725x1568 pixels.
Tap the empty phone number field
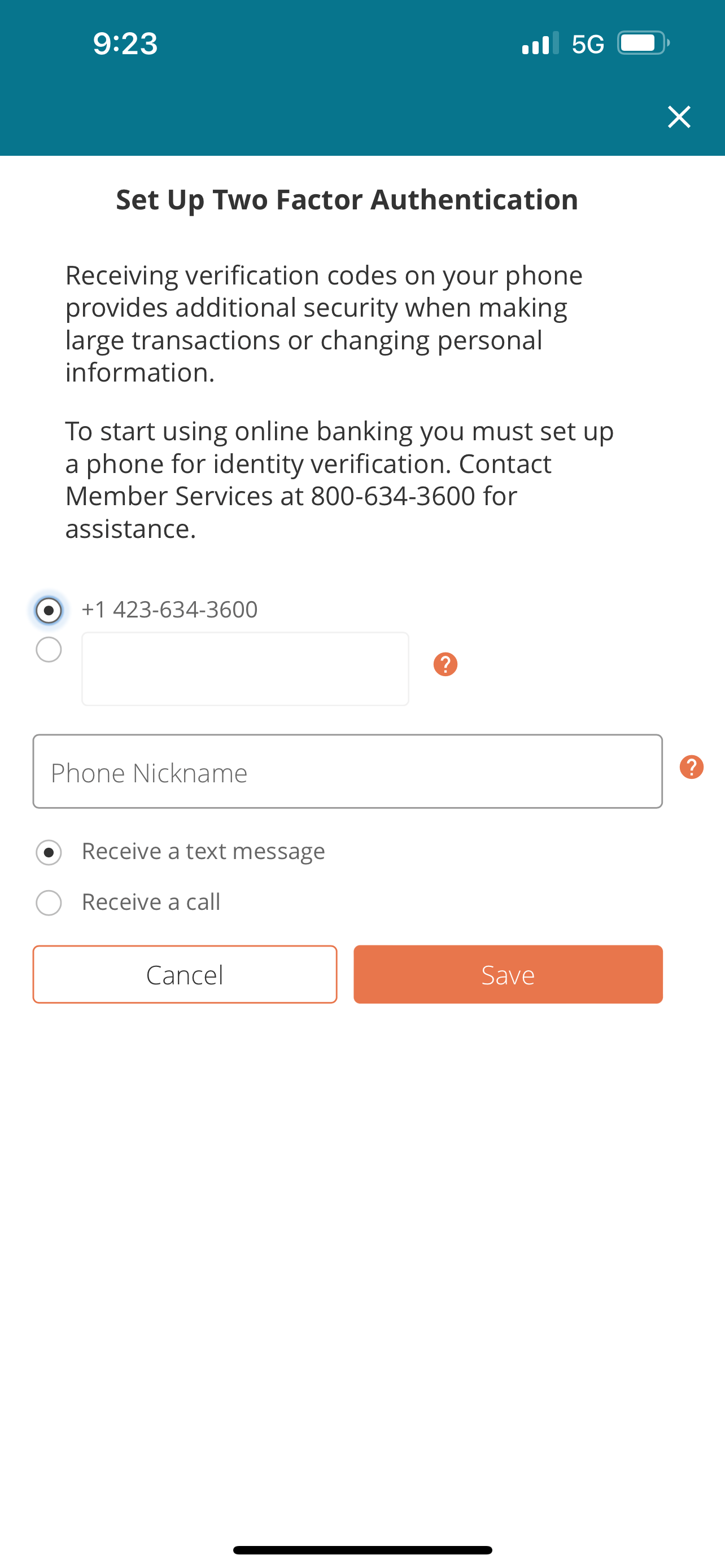(245, 669)
